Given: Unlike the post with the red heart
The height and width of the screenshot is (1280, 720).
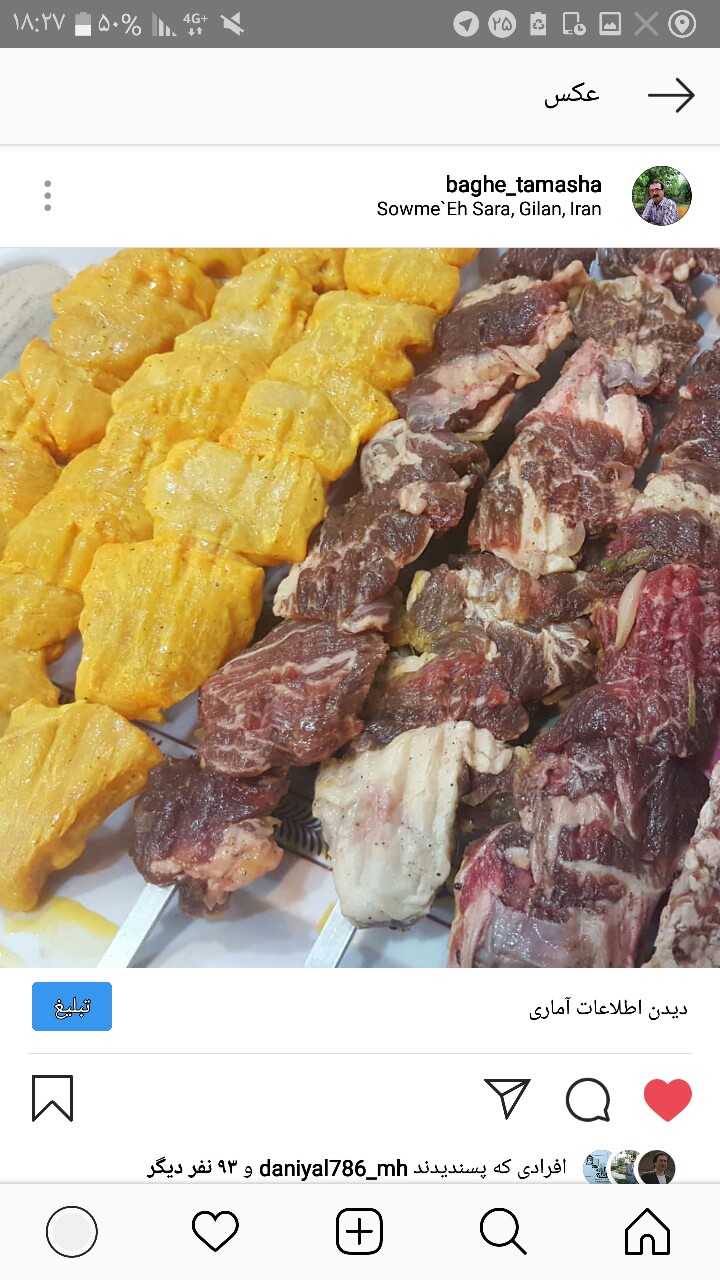Looking at the screenshot, I should tap(668, 1100).
